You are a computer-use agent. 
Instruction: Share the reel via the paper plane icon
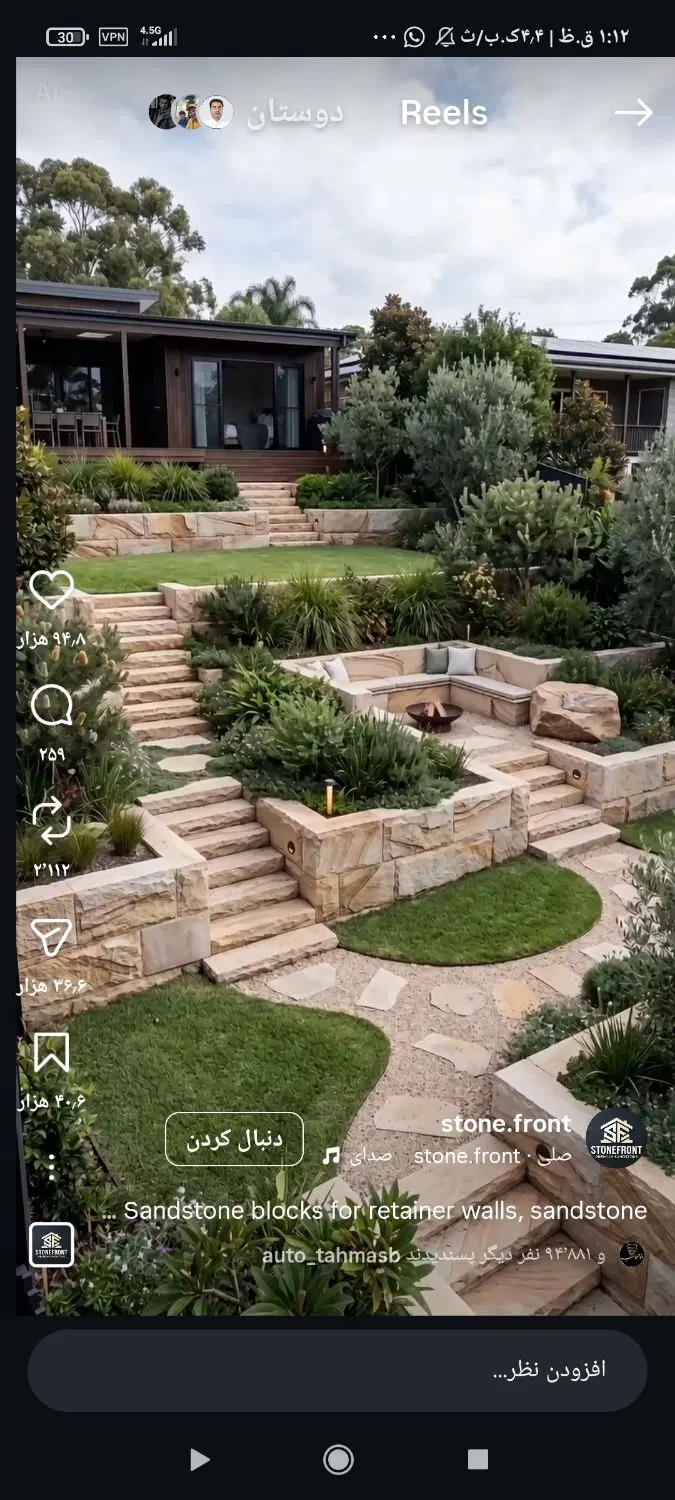pos(51,938)
